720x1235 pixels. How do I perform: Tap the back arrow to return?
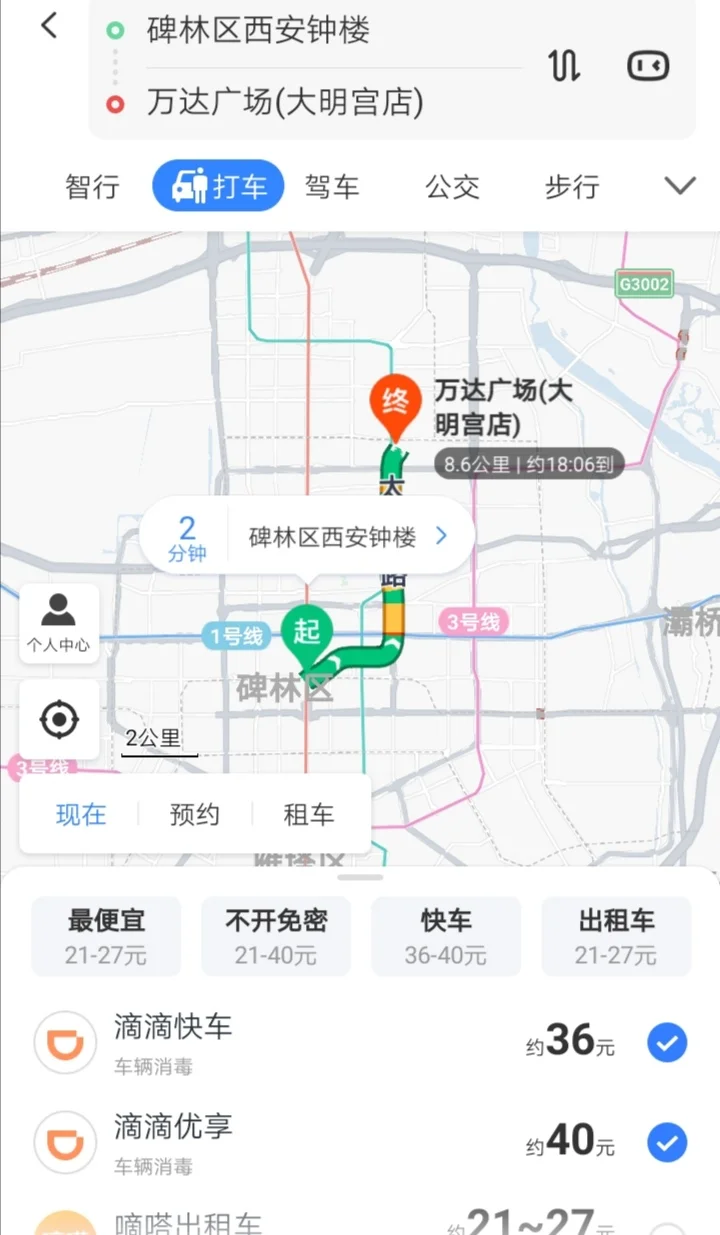coord(48,25)
